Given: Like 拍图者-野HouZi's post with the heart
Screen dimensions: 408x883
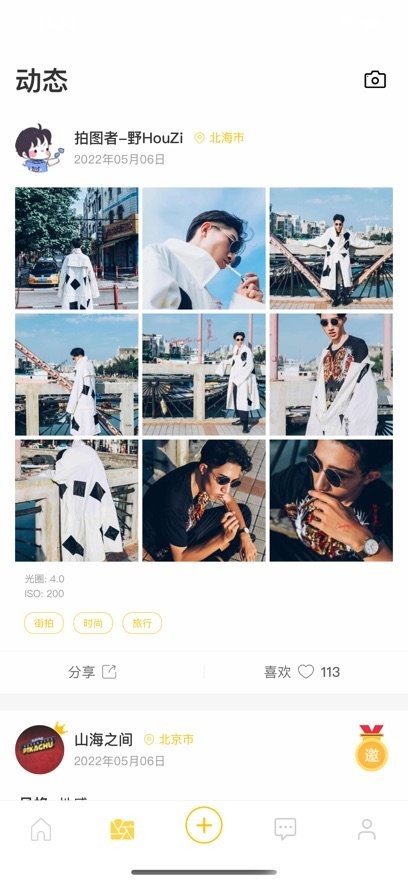Looking at the screenshot, I should pos(302,672).
